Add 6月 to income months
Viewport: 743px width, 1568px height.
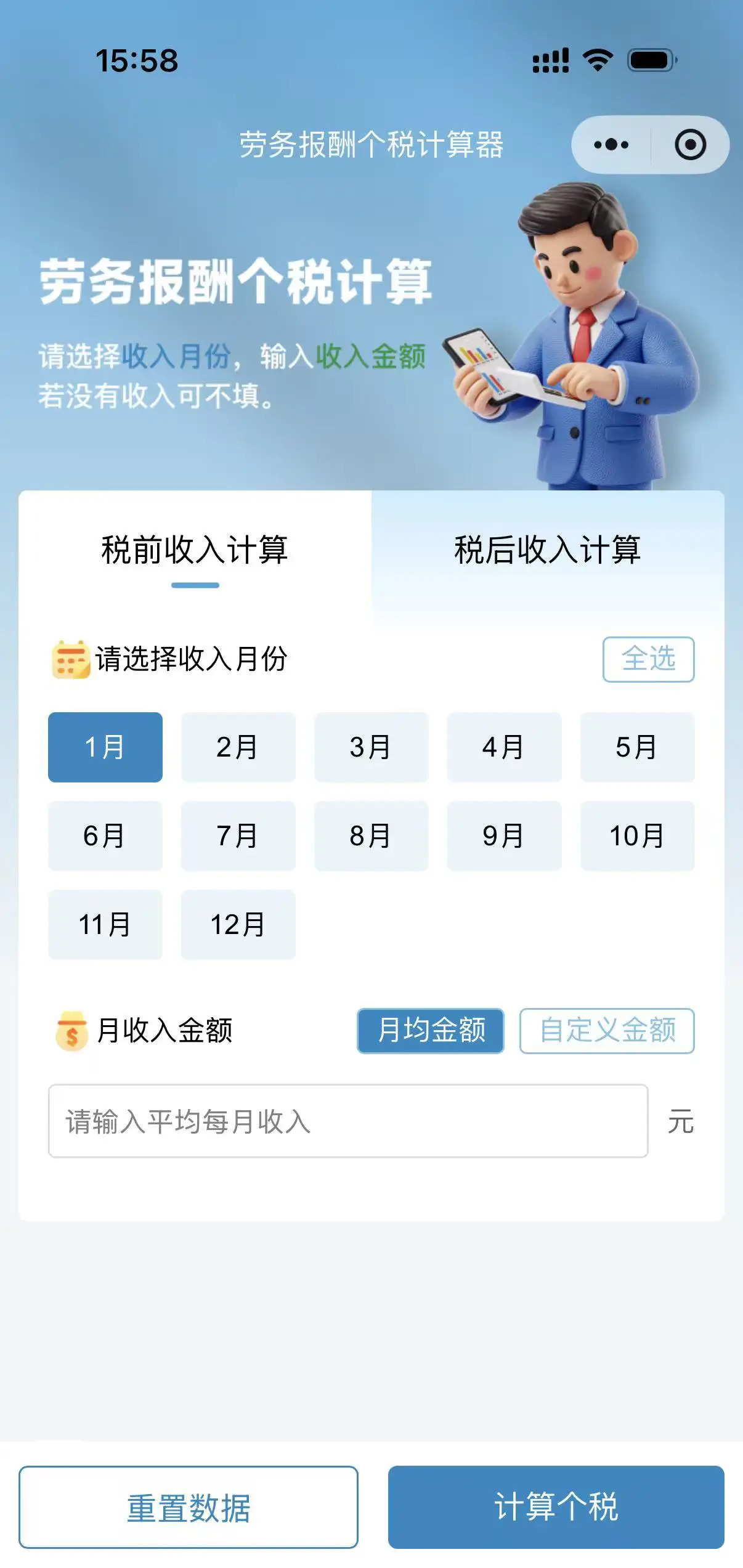point(105,836)
